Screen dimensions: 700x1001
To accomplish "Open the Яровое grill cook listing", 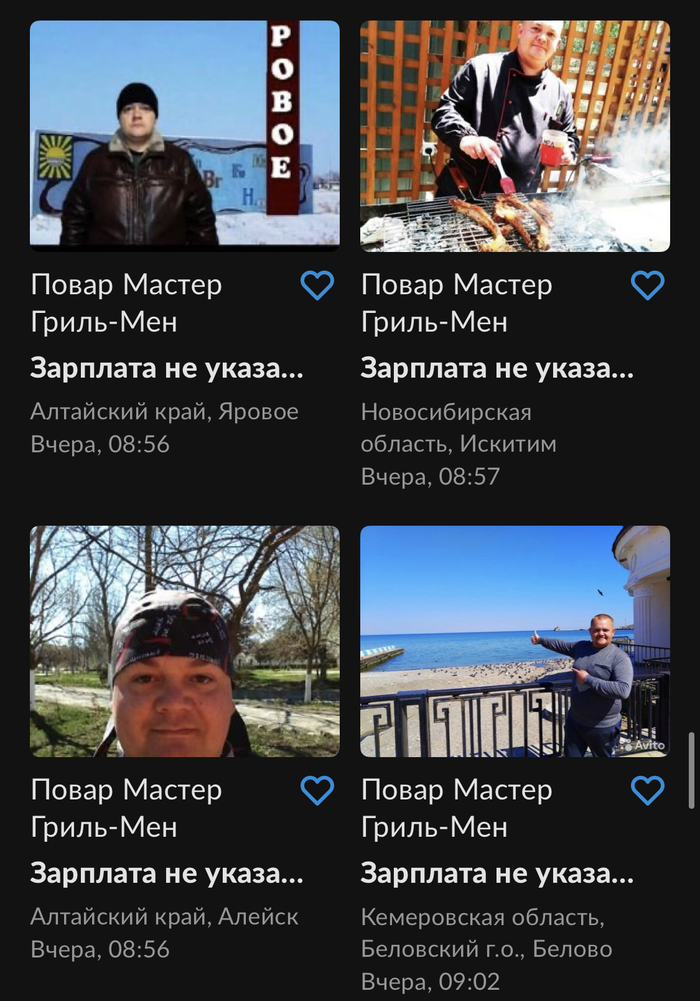I will (184, 133).
